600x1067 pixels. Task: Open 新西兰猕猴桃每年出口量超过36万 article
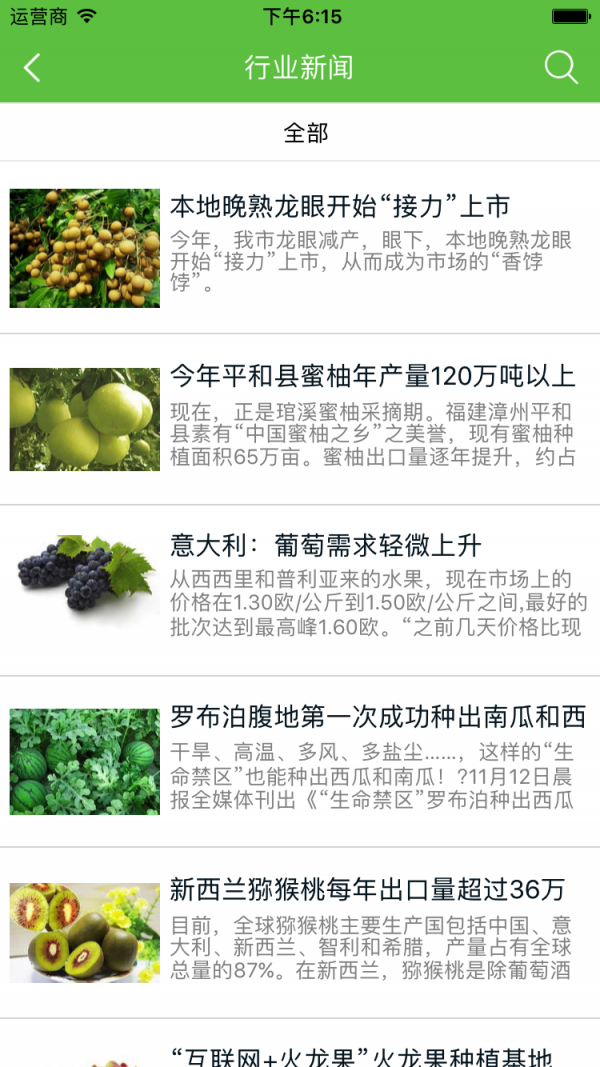tap(367, 889)
